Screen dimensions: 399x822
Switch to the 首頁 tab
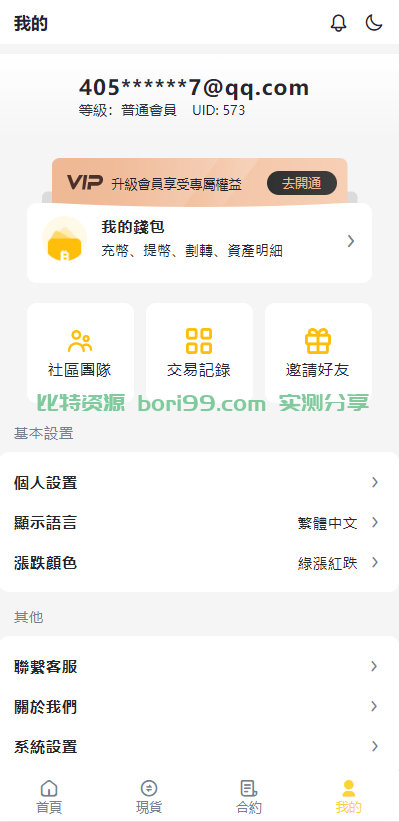point(49,796)
